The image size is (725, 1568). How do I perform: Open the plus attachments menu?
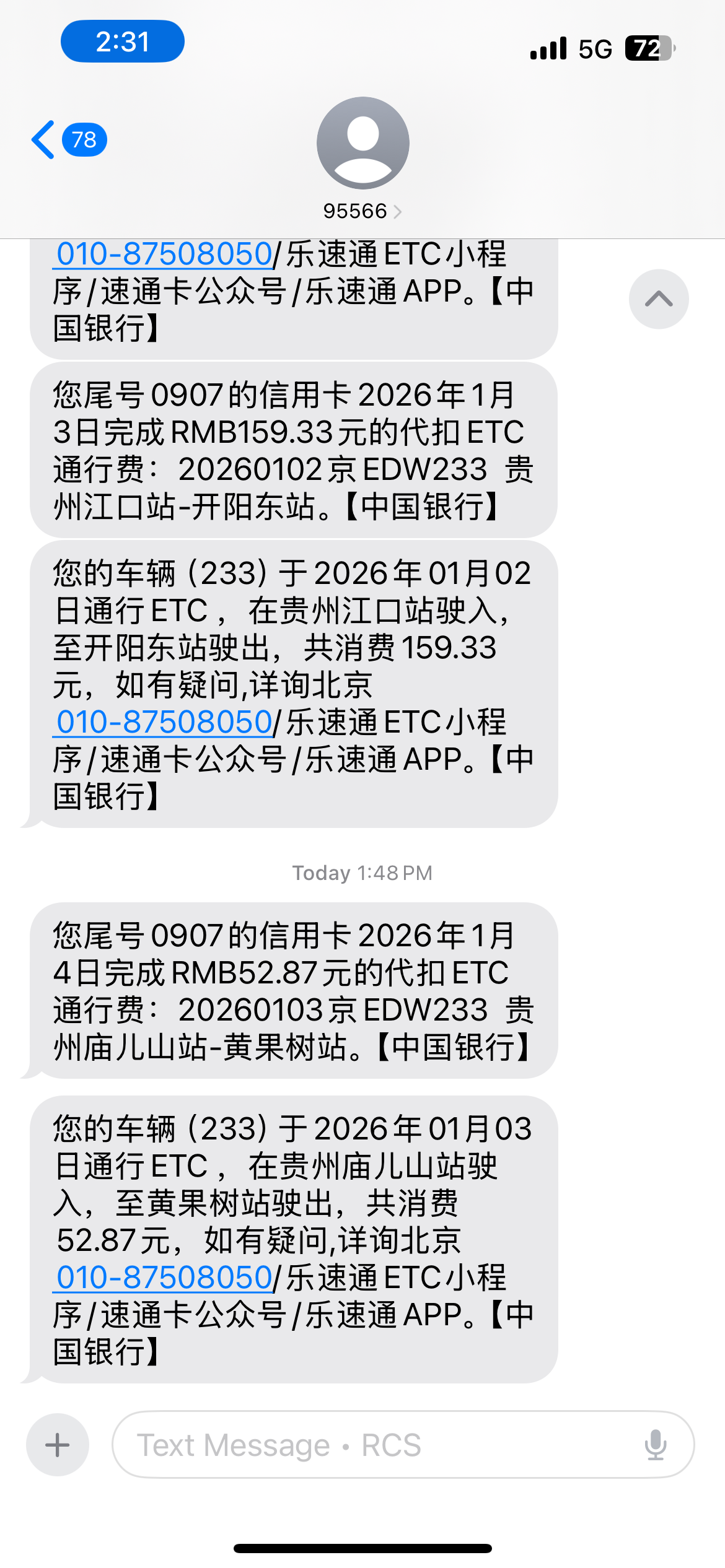click(57, 1445)
